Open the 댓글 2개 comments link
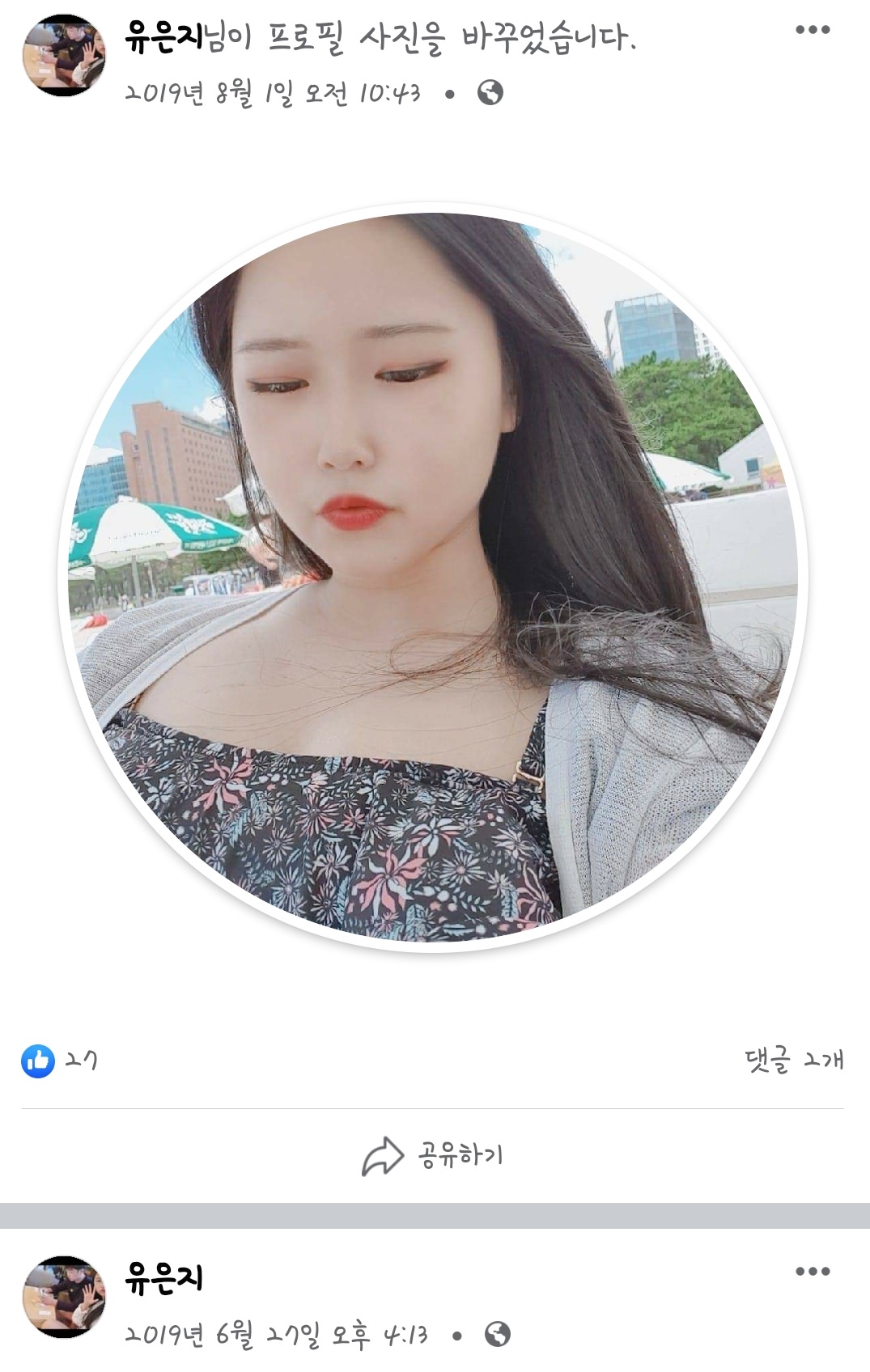 click(793, 1060)
